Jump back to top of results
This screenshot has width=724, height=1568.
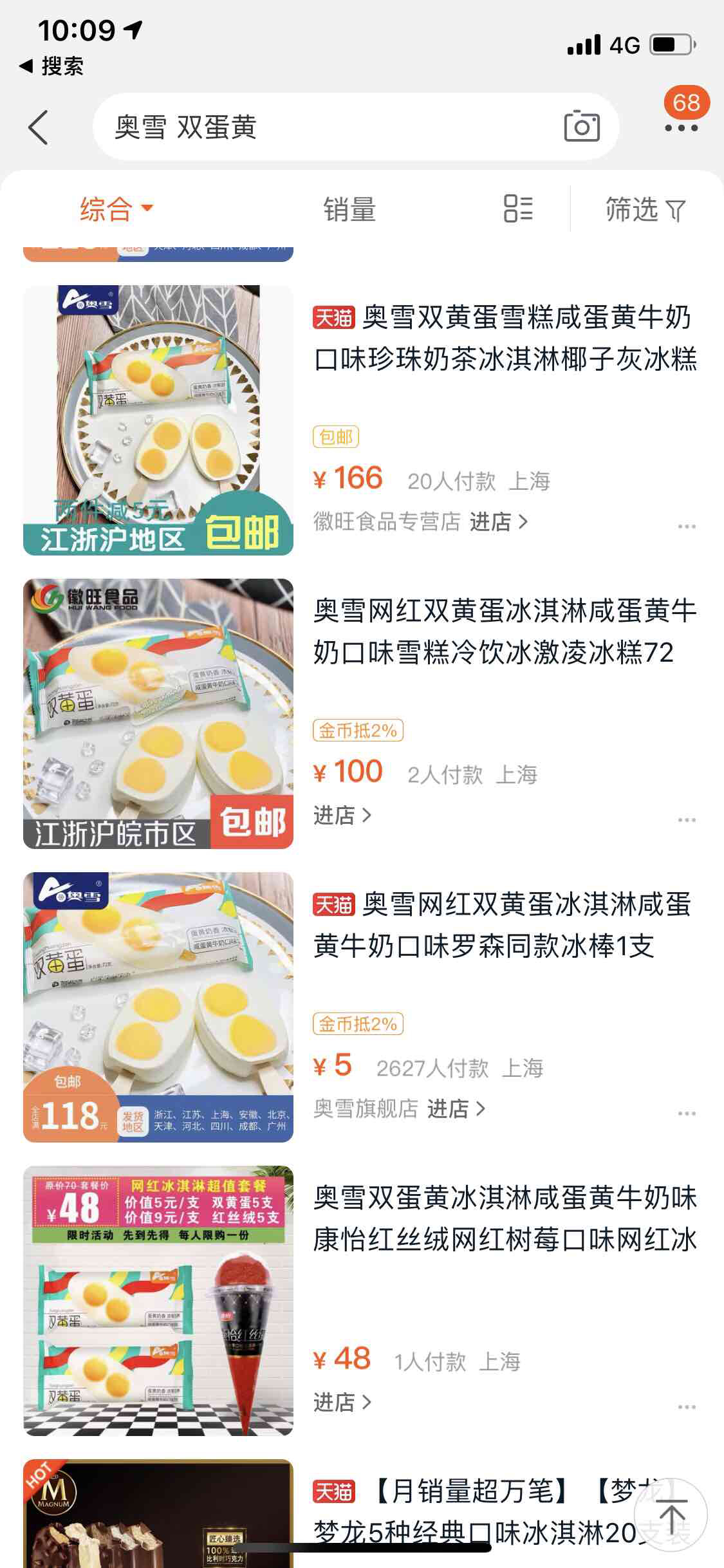[x=671, y=1515]
